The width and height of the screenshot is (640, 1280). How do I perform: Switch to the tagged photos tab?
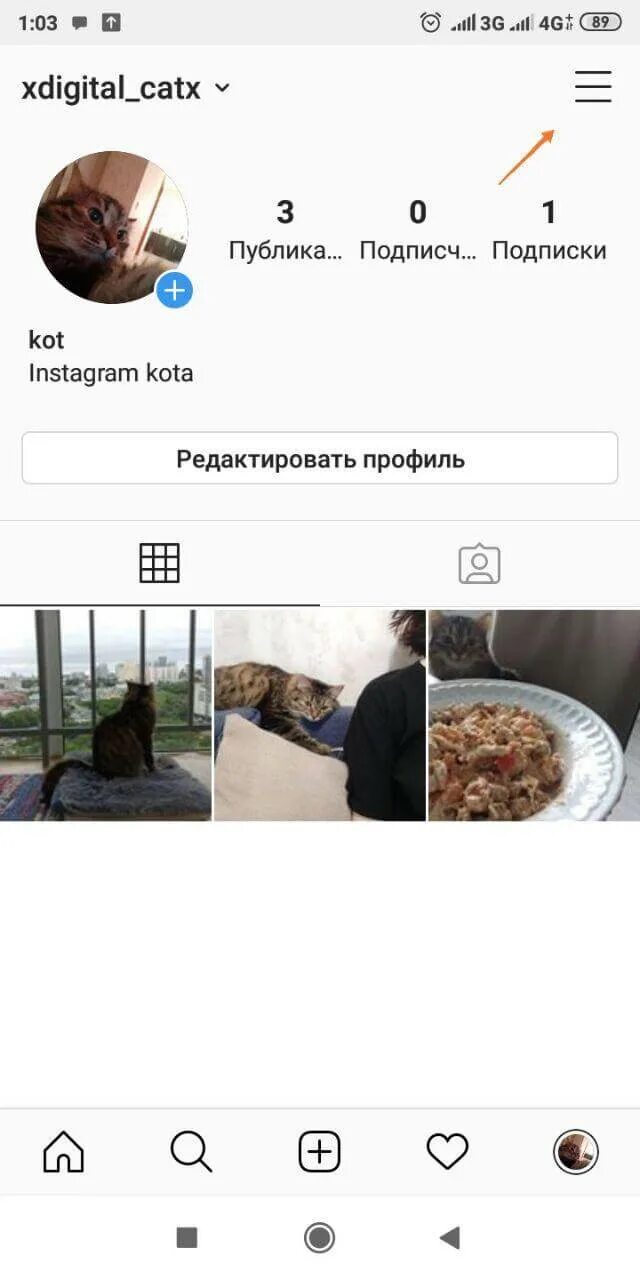click(x=479, y=564)
